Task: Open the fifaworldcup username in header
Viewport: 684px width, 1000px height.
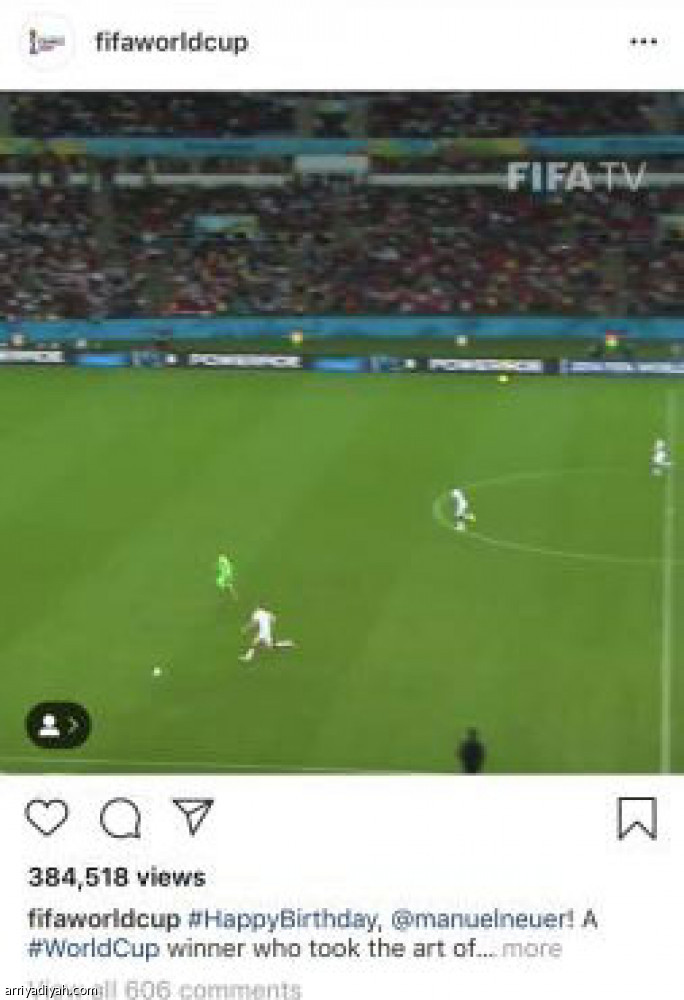Action: point(170,42)
